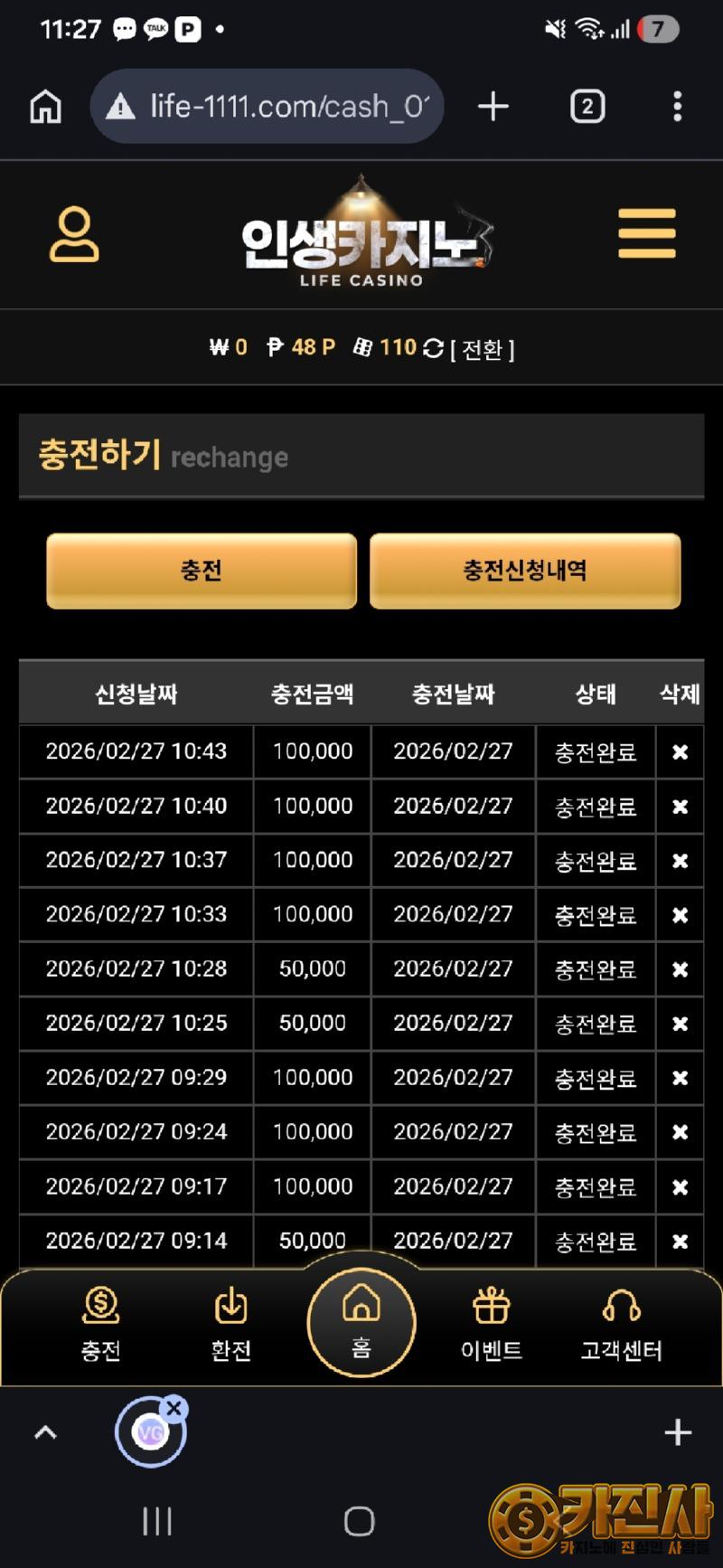Open the hamburger menu
Viewport: 723px width, 1568px height.
[x=646, y=233]
